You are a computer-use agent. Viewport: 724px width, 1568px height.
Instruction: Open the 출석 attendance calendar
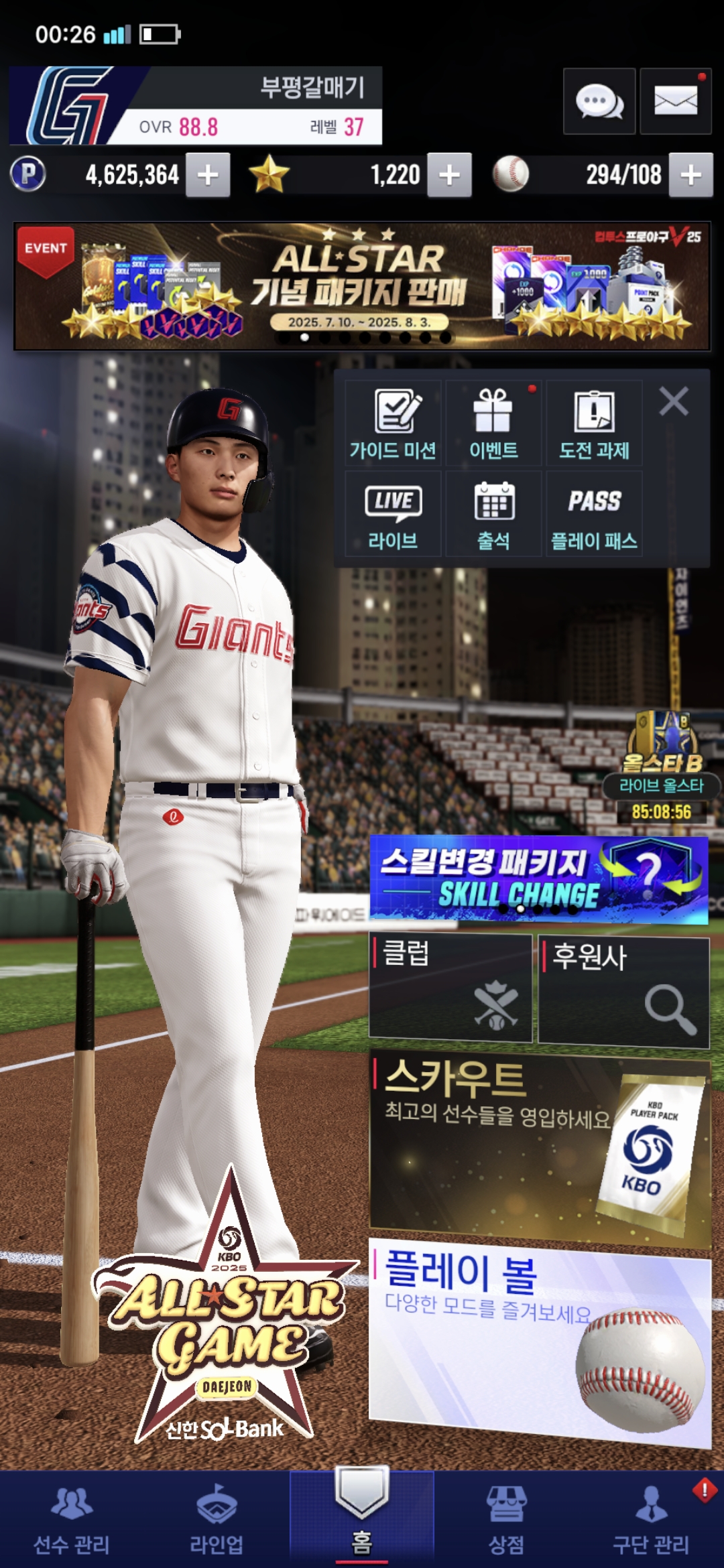click(x=493, y=515)
